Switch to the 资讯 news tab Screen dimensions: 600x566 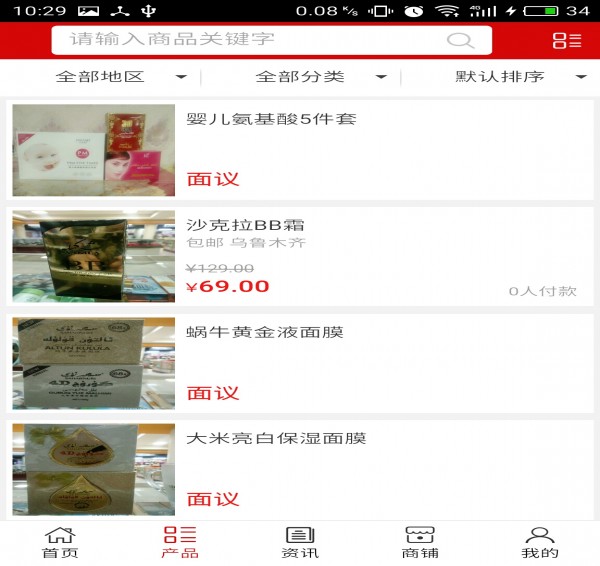pyautogui.click(x=300, y=543)
